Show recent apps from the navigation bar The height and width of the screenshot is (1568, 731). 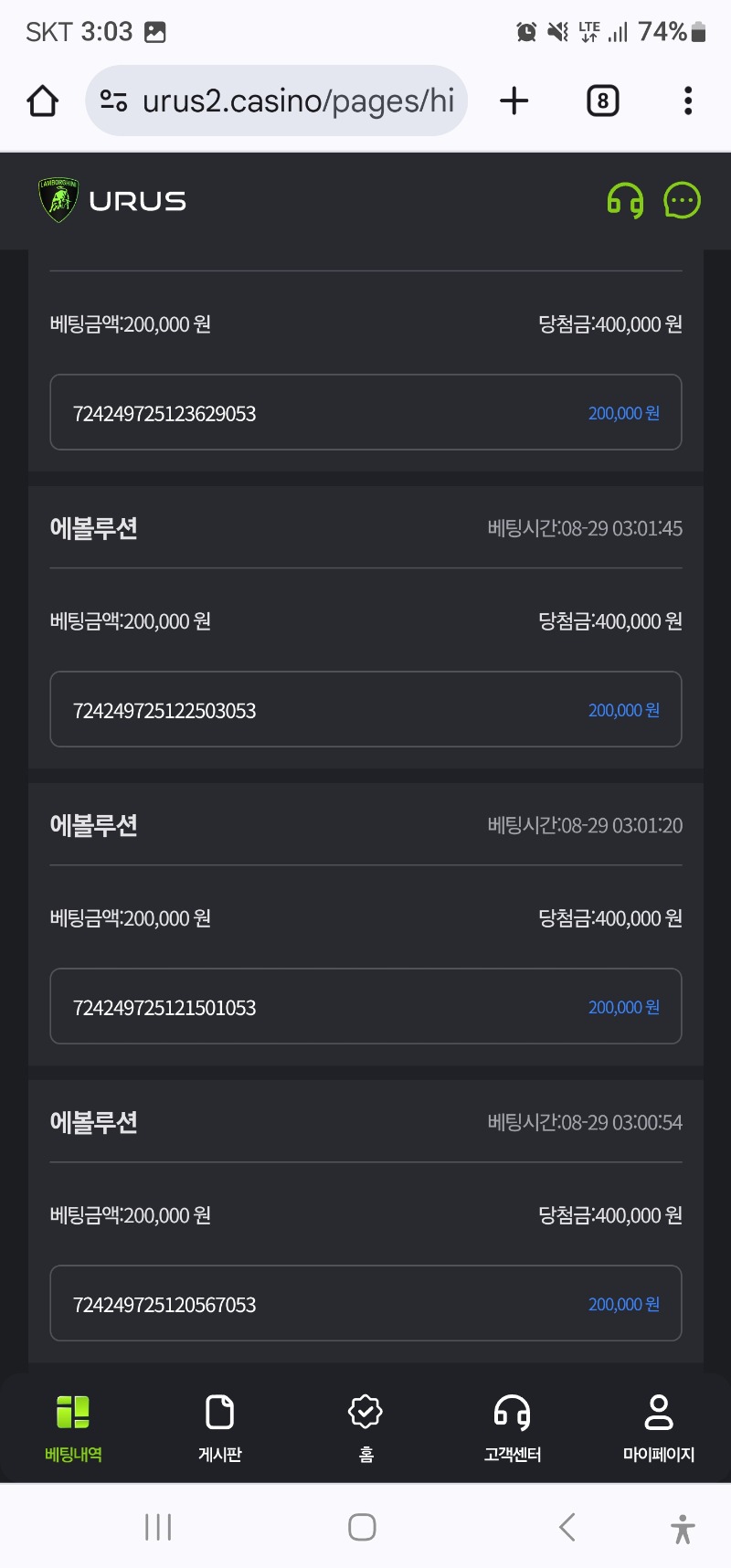[158, 1527]
